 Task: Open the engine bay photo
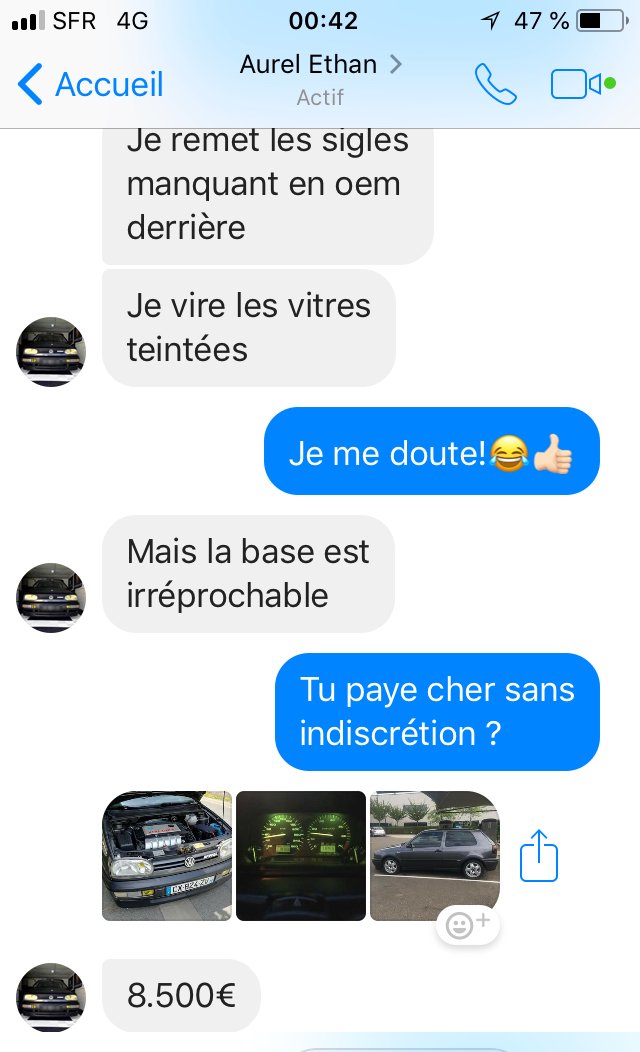tap(167, 855)
